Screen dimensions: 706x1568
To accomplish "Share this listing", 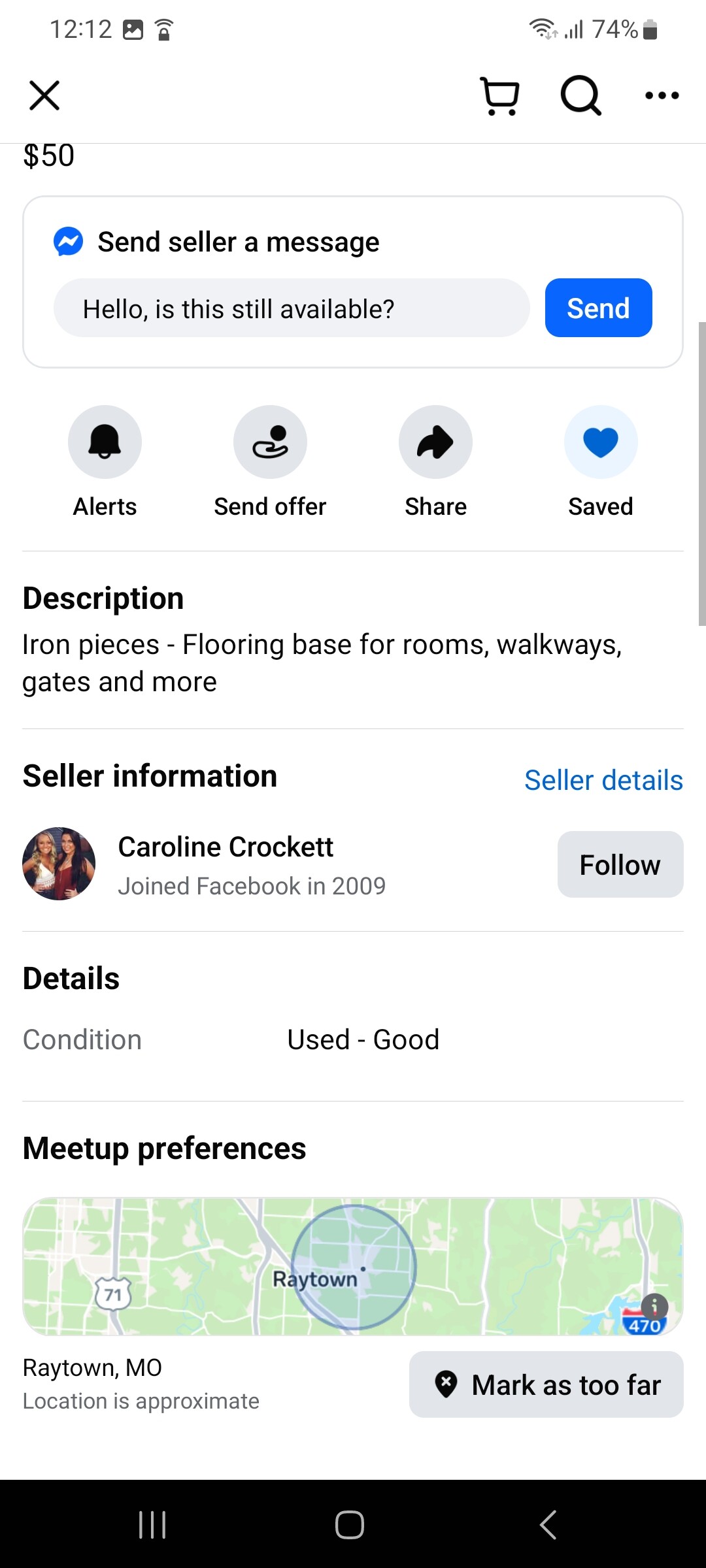I will [x=435, y=442].
